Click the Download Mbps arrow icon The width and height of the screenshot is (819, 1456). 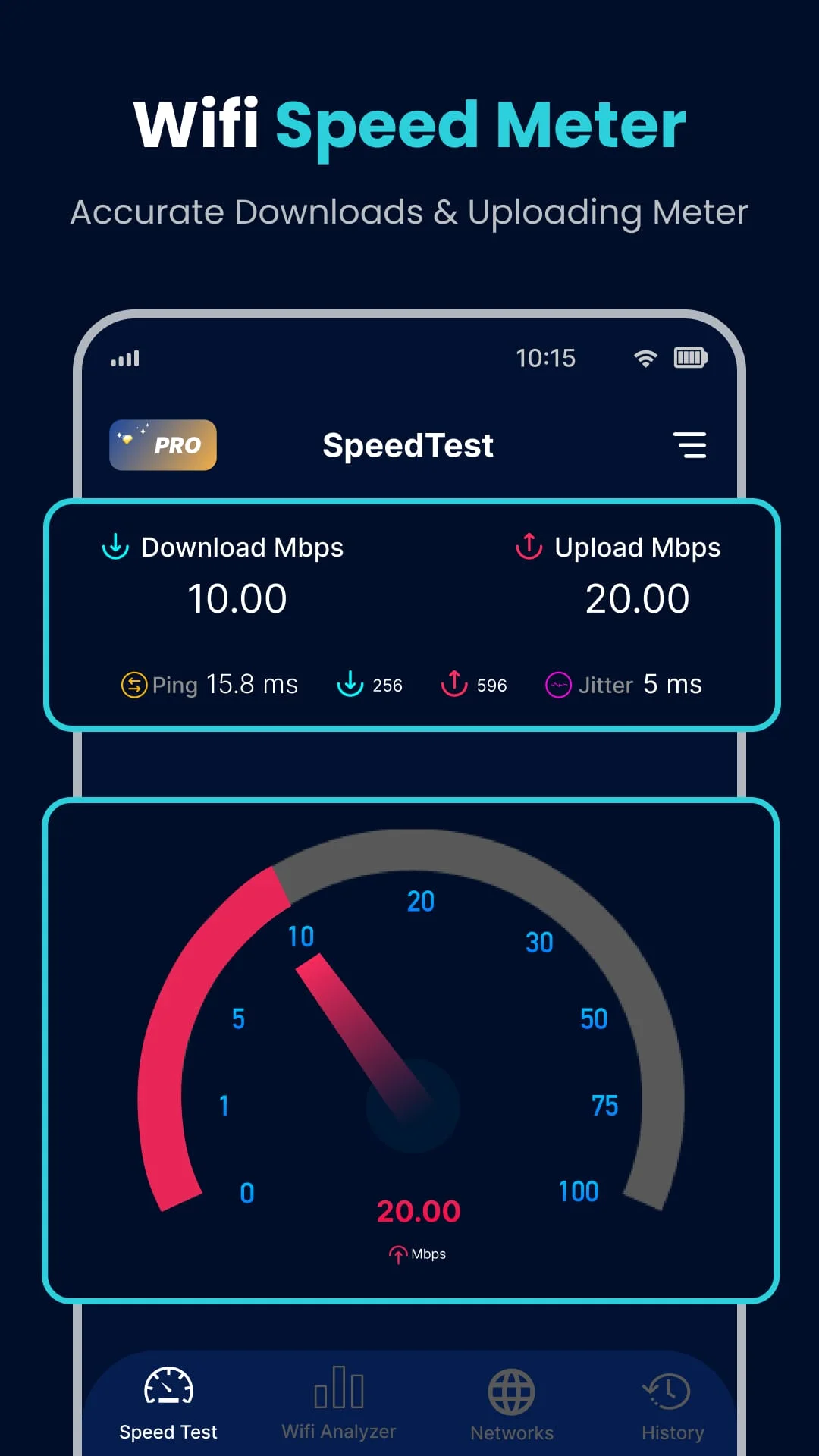coord(114,548)
